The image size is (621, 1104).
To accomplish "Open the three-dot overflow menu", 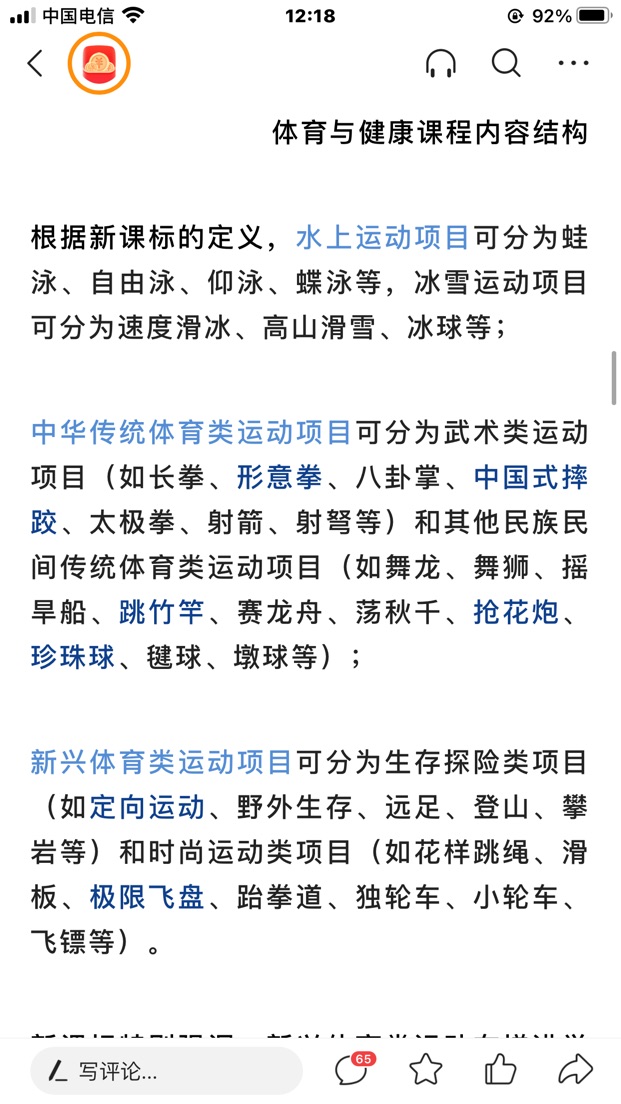I will (x=574, y=63).
